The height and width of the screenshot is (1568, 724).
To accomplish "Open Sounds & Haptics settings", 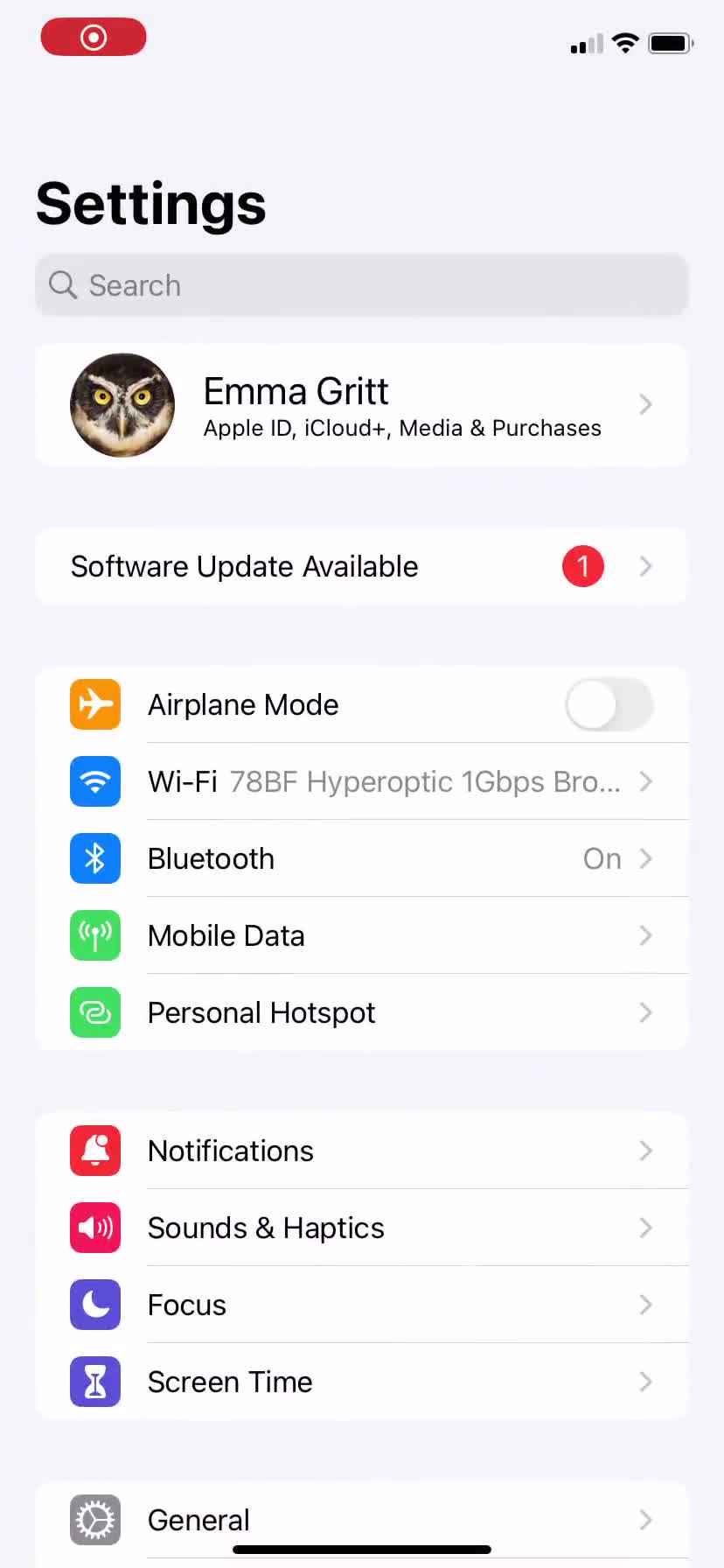I will tap(362, 1228).
